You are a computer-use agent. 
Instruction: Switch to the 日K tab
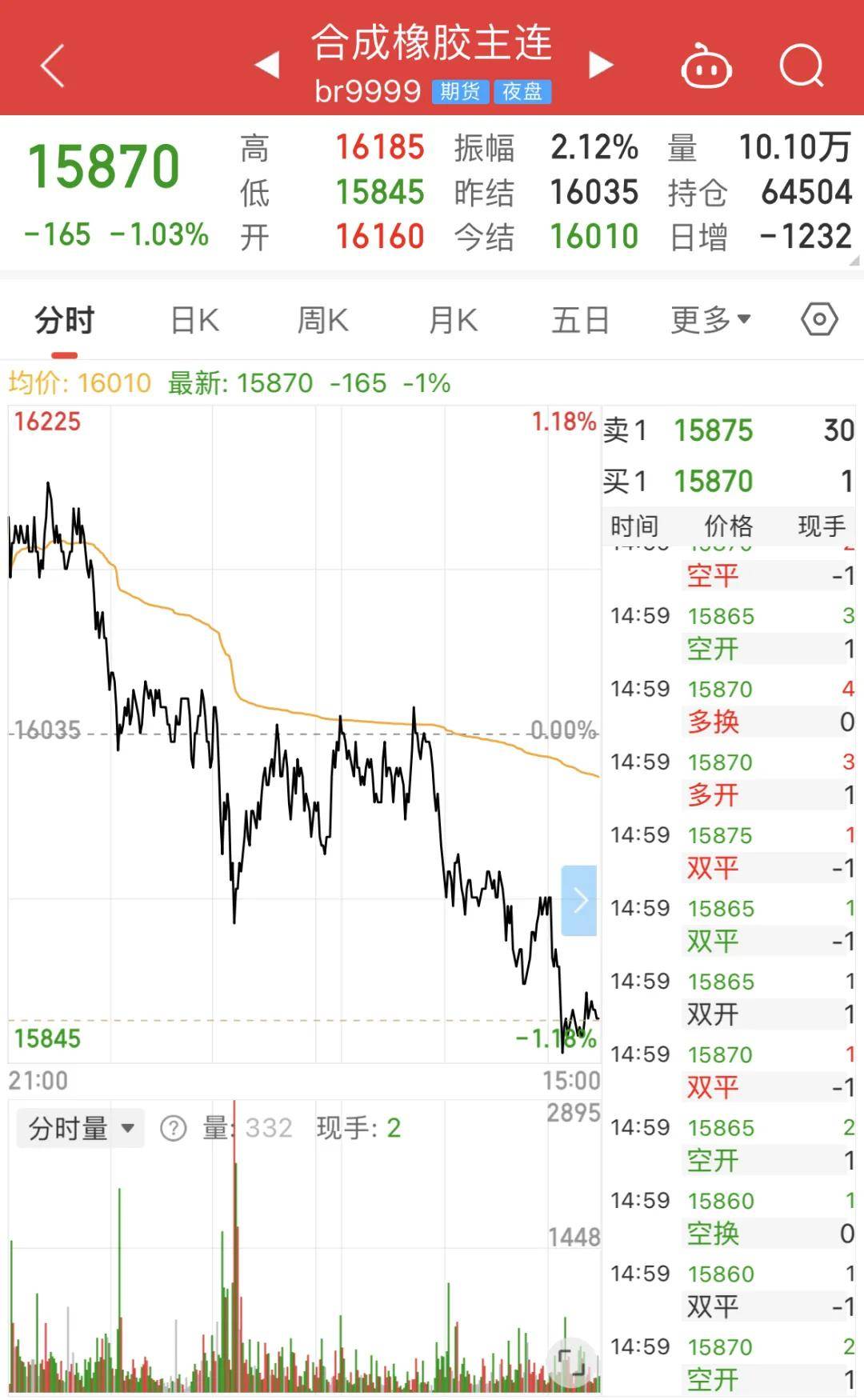[x=194, y=321]
